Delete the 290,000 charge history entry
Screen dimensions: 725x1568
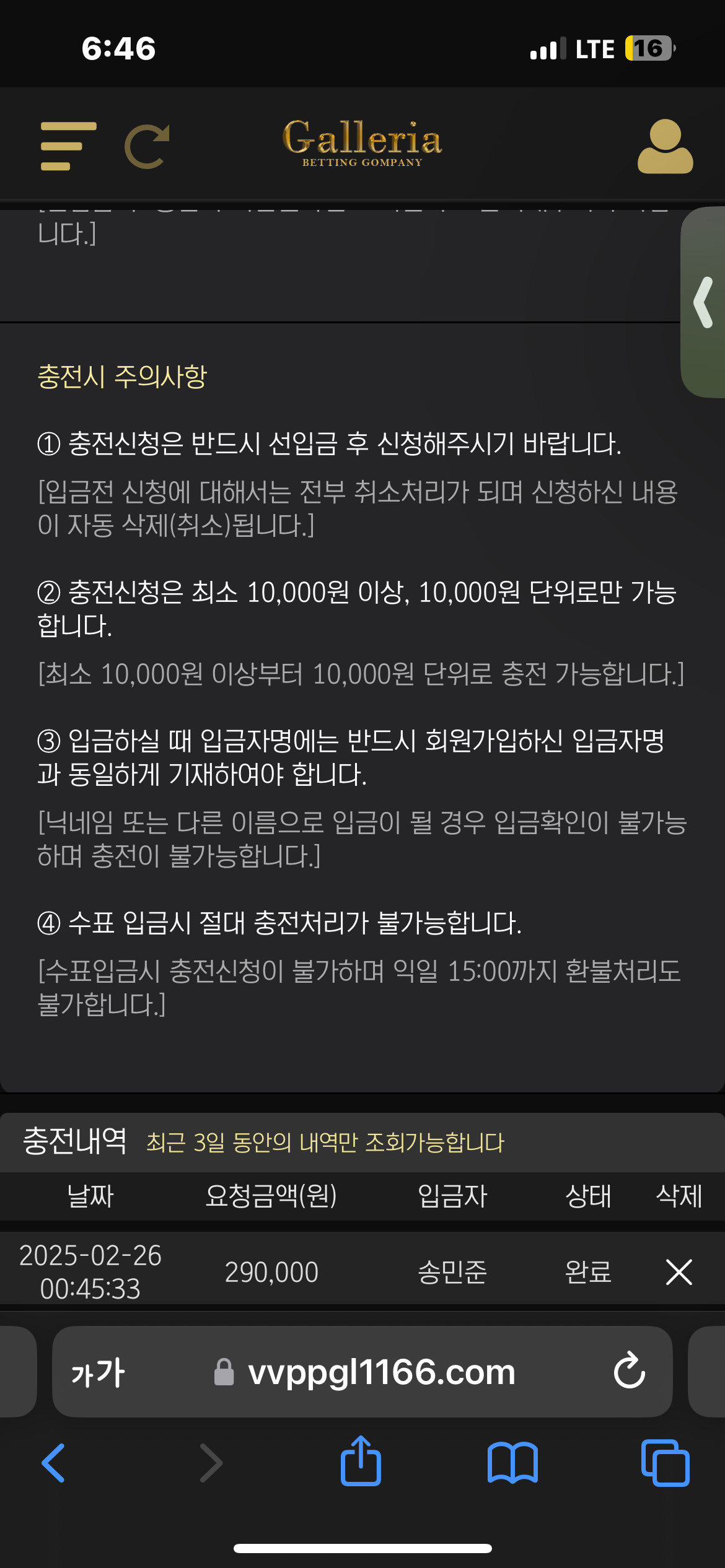679,1273
